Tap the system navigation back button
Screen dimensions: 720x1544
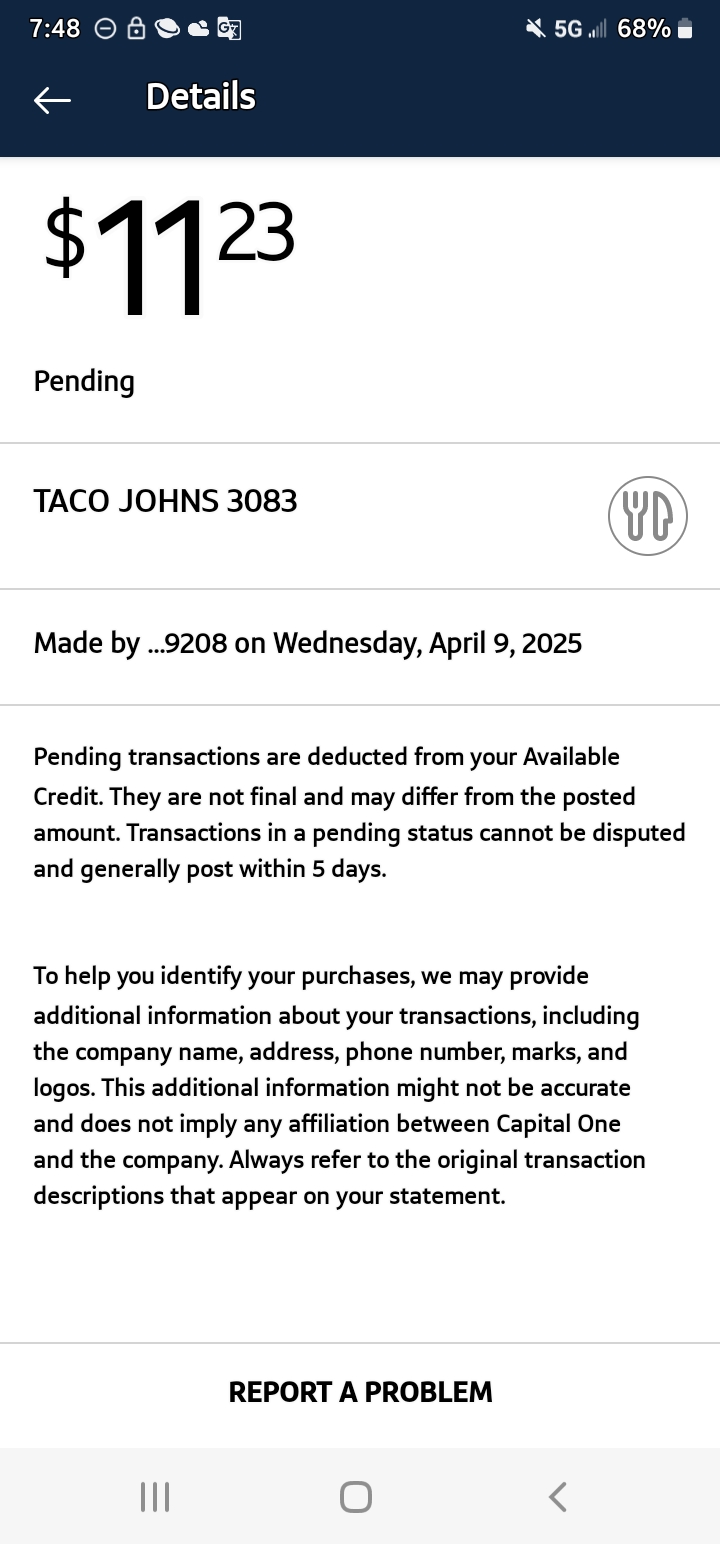pos(558,1496)
